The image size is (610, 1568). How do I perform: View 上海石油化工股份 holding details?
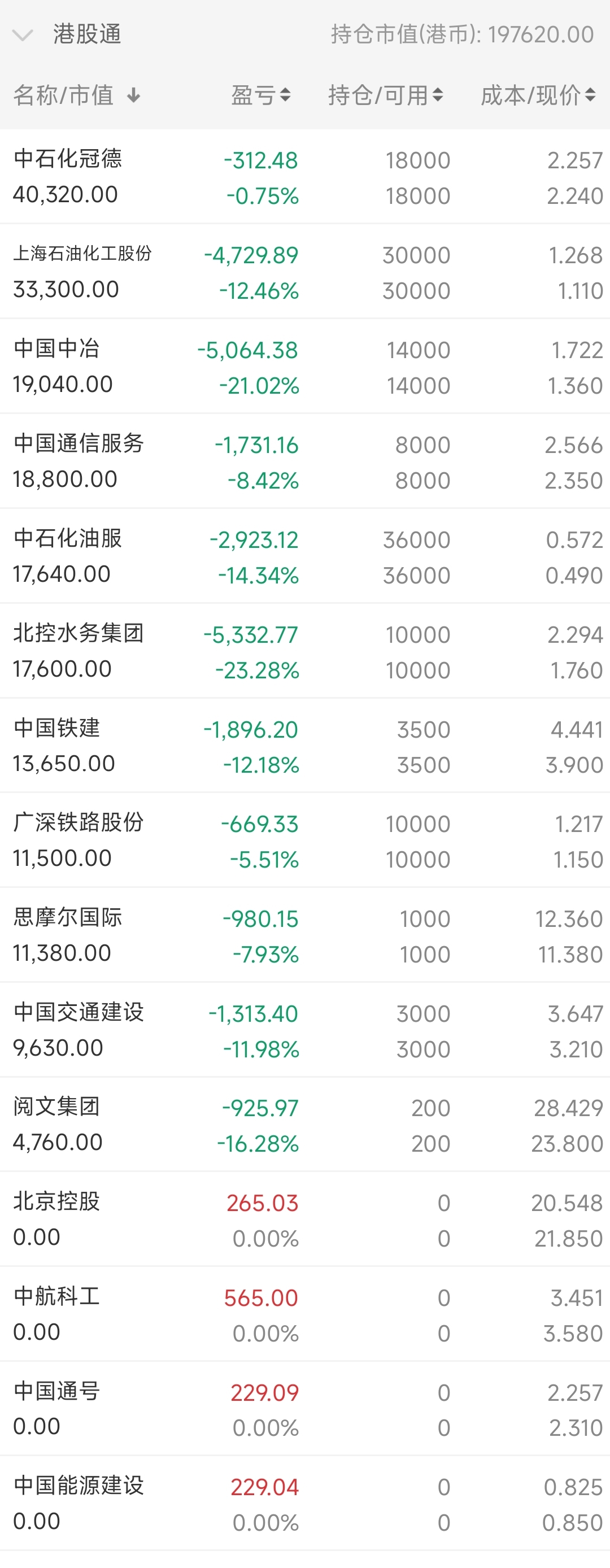pyautogui.click(x=304, y=272)
